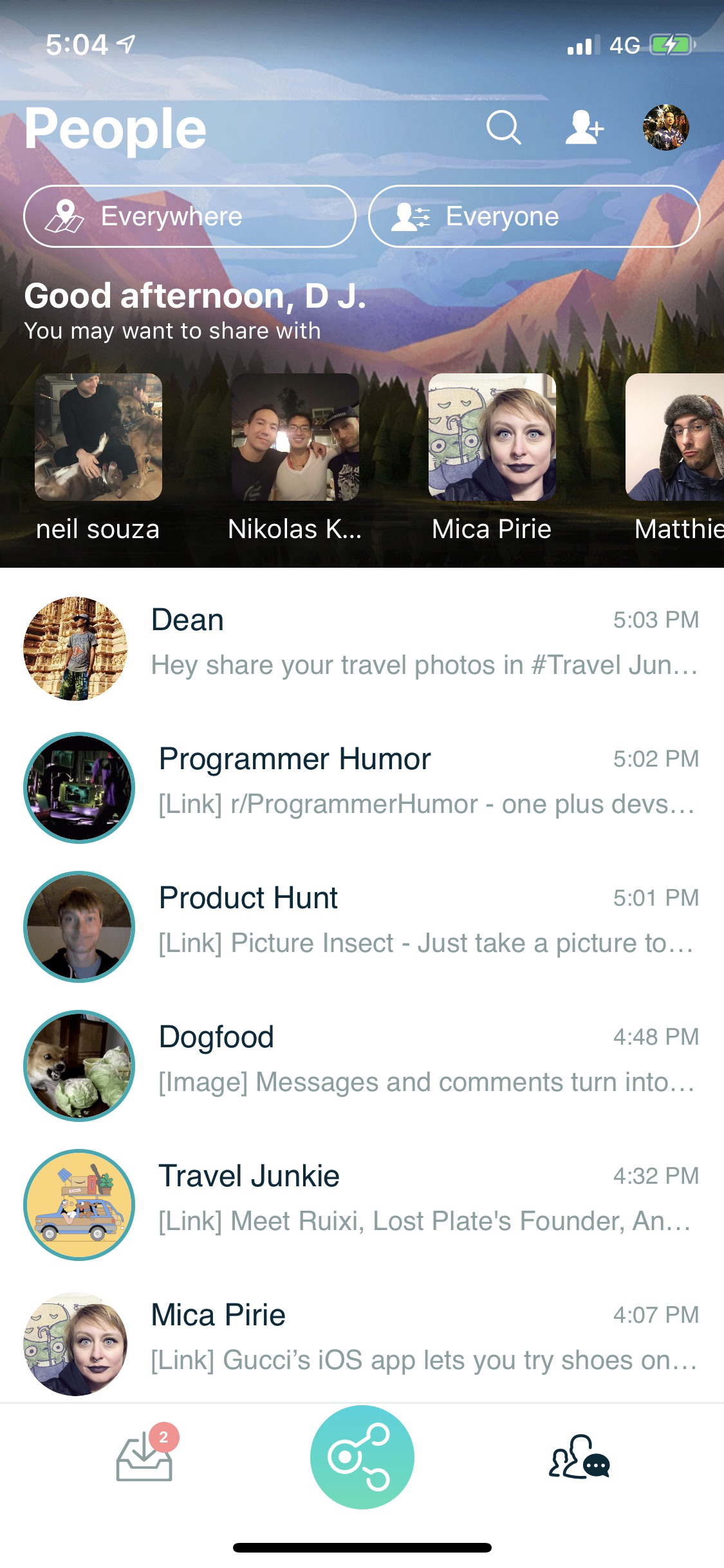Open the search icon

pyautogui.click(x=503, y=127)
